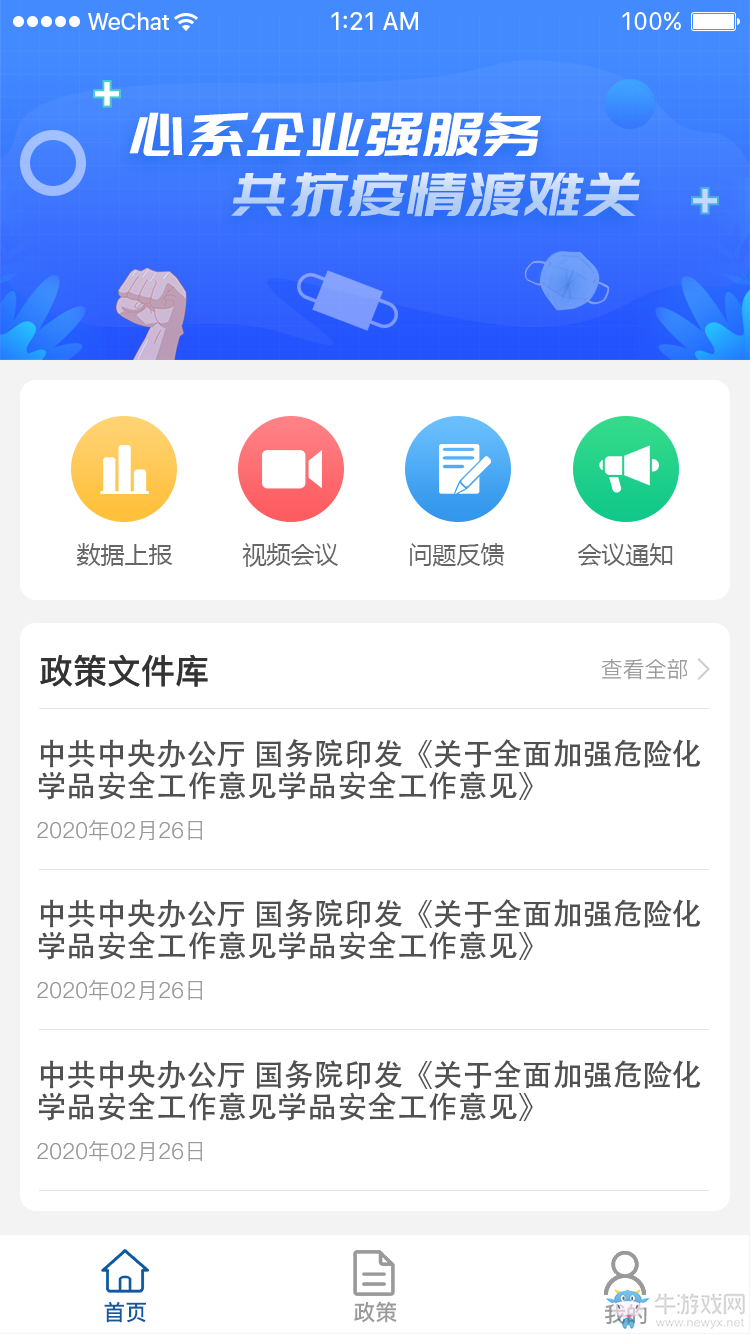This screenshot has width=750, height=1334.
Task: Switch to the 政策 policy tab
Action: pyautogui.click(x=375, y=1286)
